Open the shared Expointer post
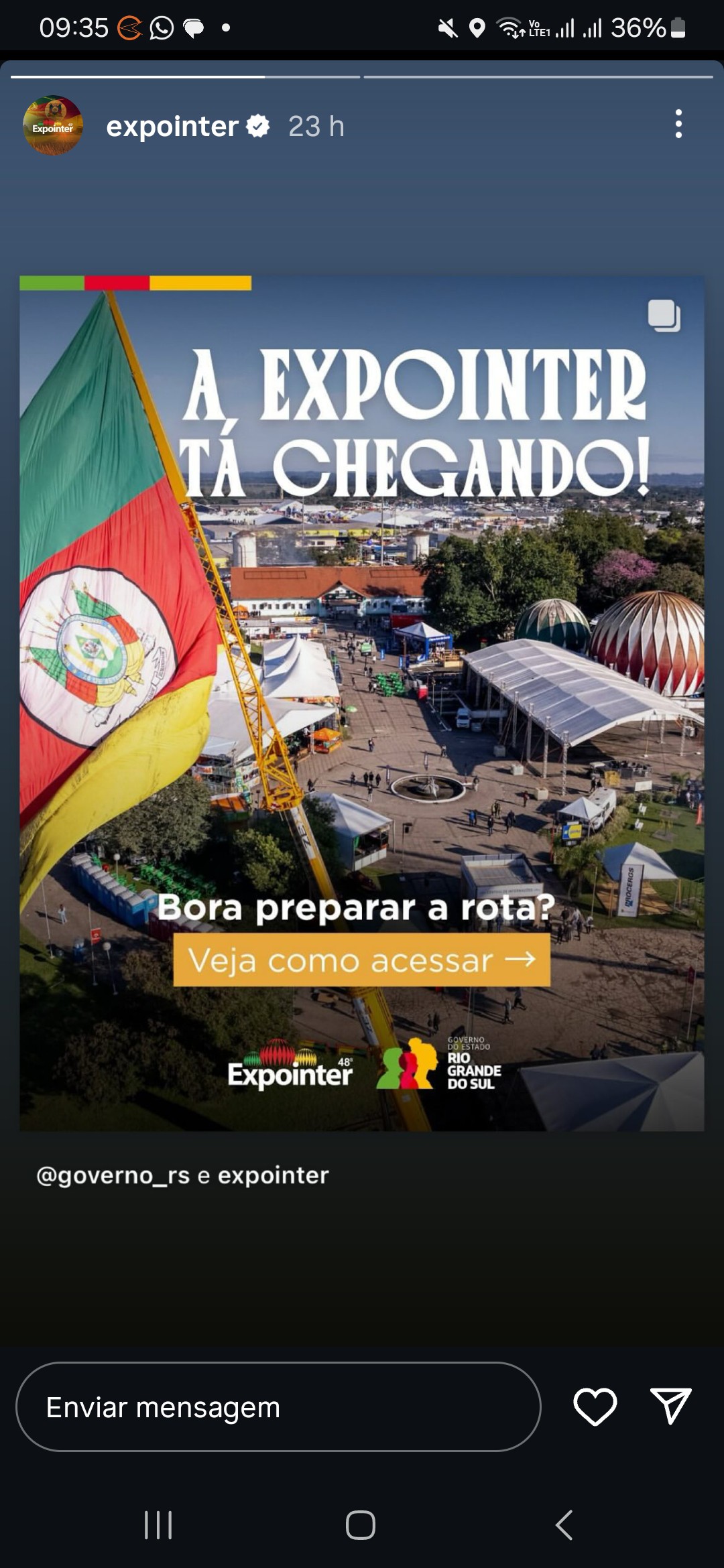The width and height of the screenshot is (724, 1568). [362, 704]
